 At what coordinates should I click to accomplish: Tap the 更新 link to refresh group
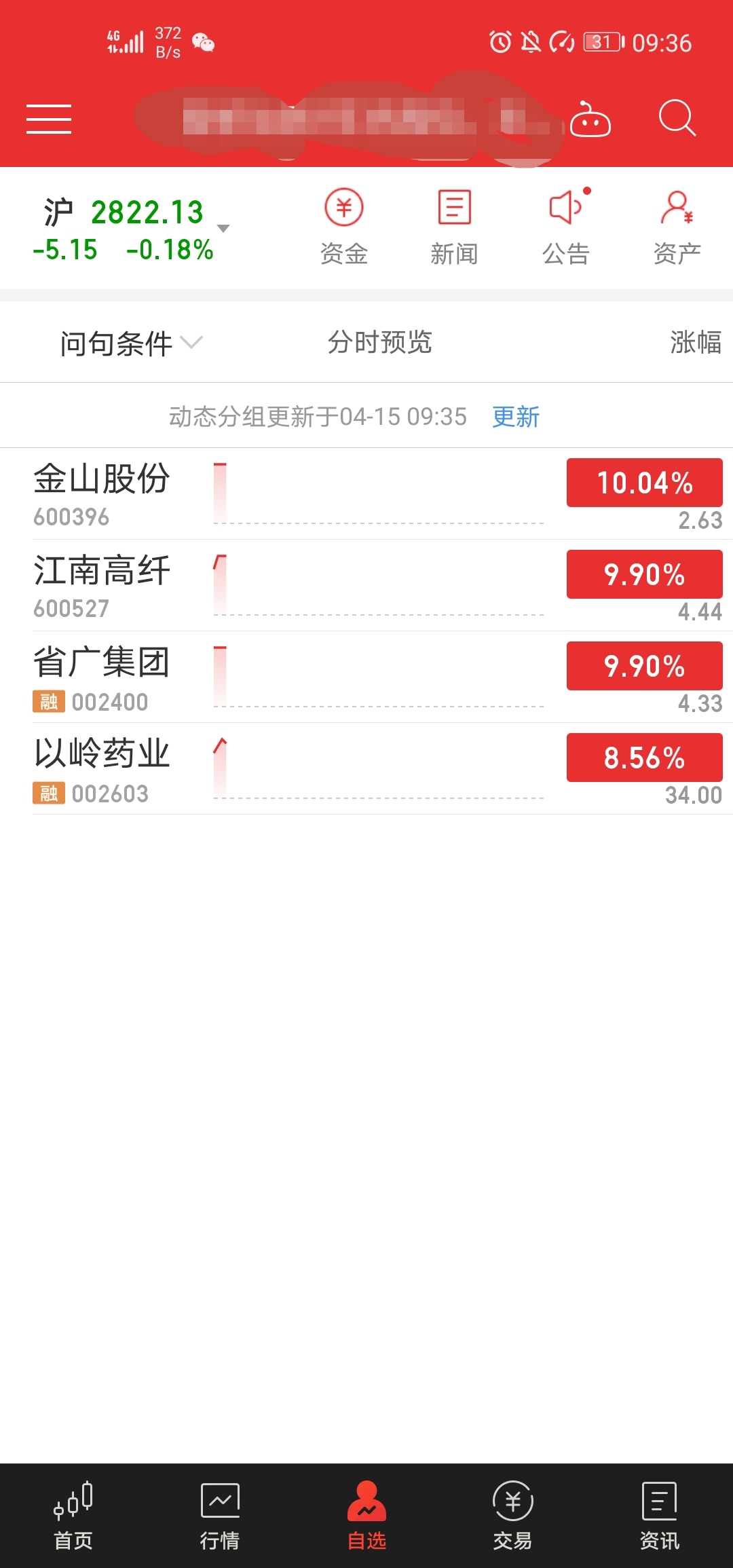click(x=516, y=417)
